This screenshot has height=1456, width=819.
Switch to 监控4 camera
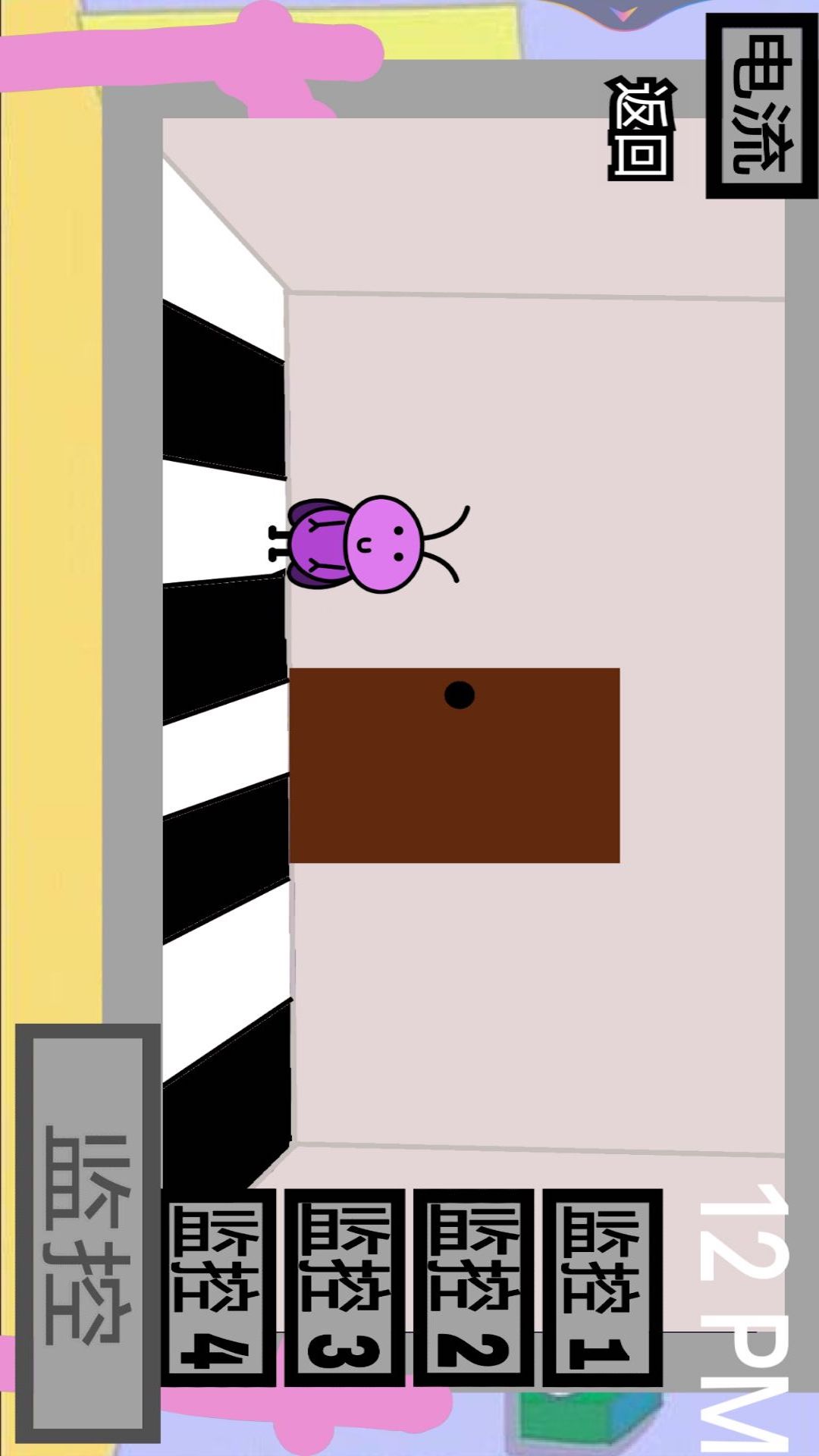[218, 1288]
